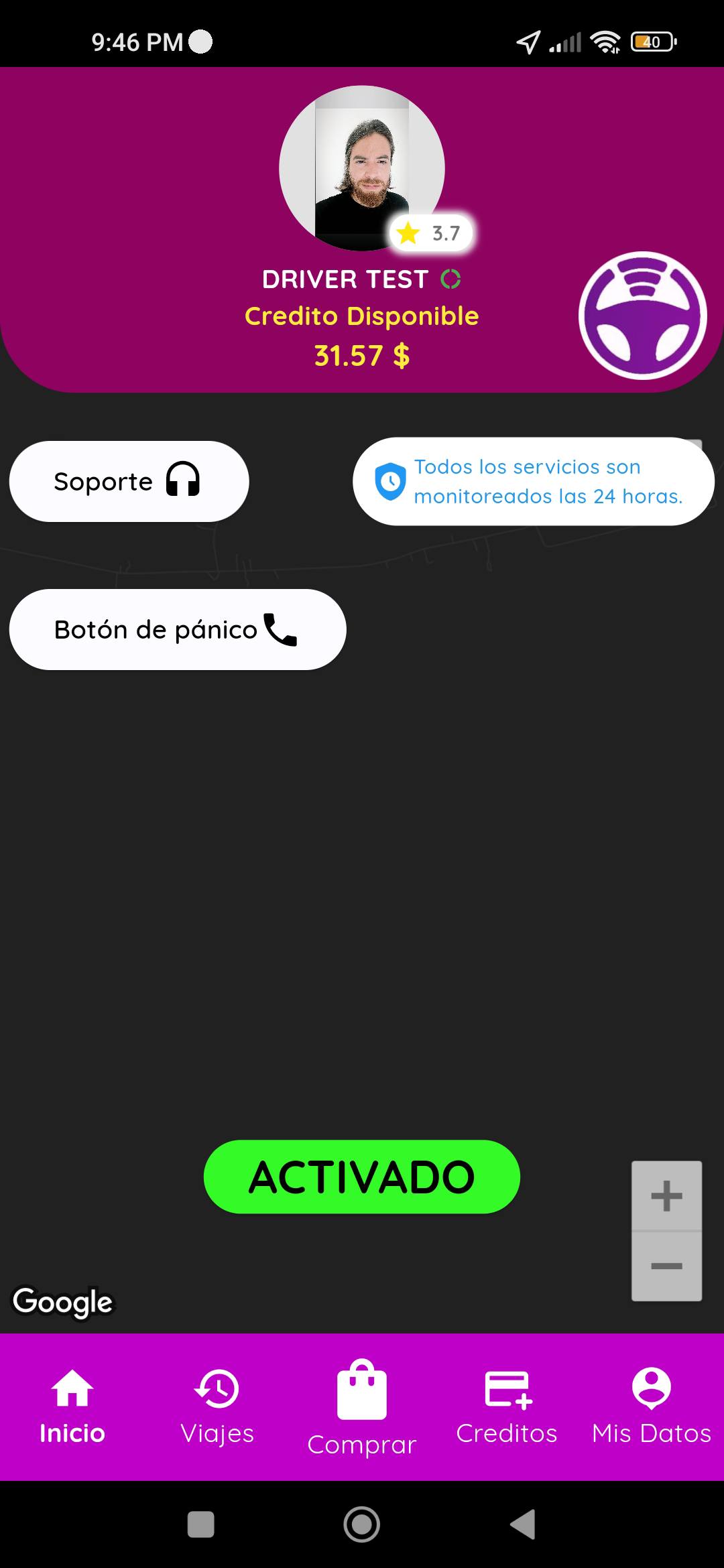Image resolution: width=724 pixels, height=1568 pixels.
Task: Open the Comprar tab
Action: point(362,1406)
